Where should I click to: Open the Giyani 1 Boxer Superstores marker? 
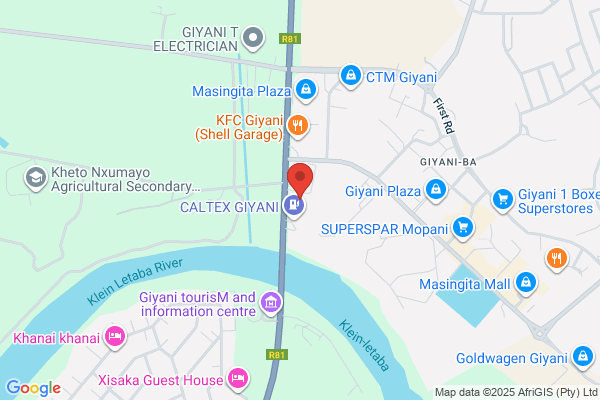coord(503,199)
